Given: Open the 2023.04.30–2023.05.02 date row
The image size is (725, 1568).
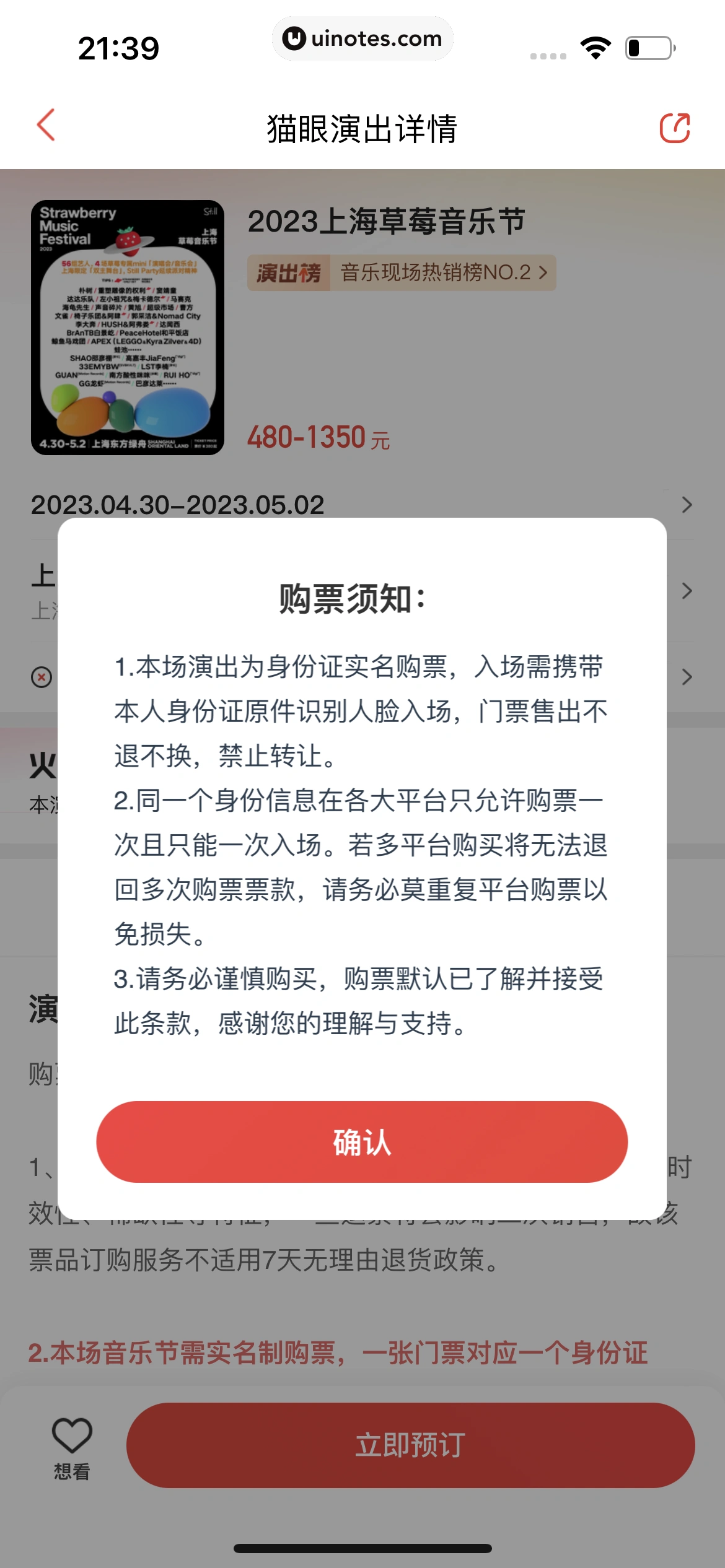Looking at the screenshot, I should (362, 505).
